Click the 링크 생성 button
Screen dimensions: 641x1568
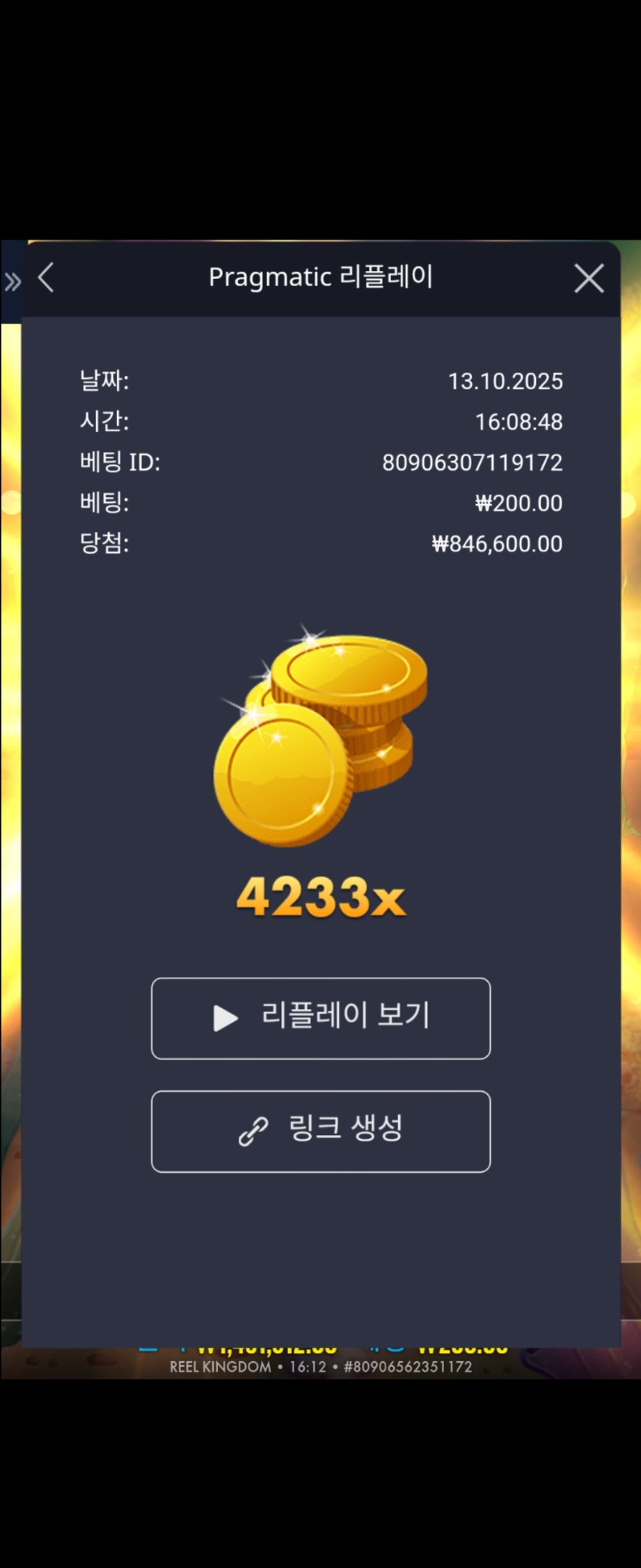[x=320, y=1132]
